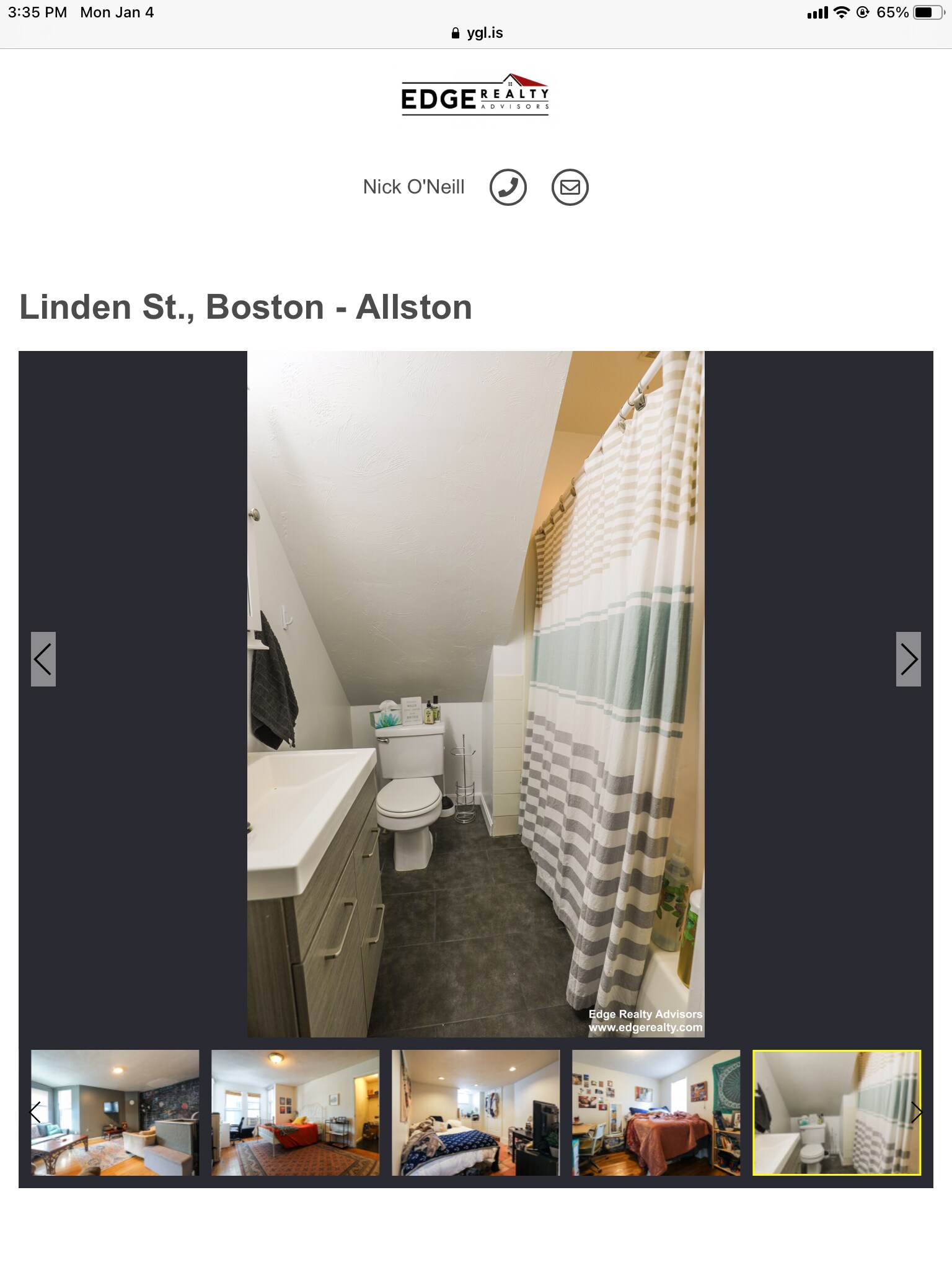The image size is (952, 1270).
Task: Click the orientation lock icon in the status bar
Action: pyautogui.click(x=862, y=11)
